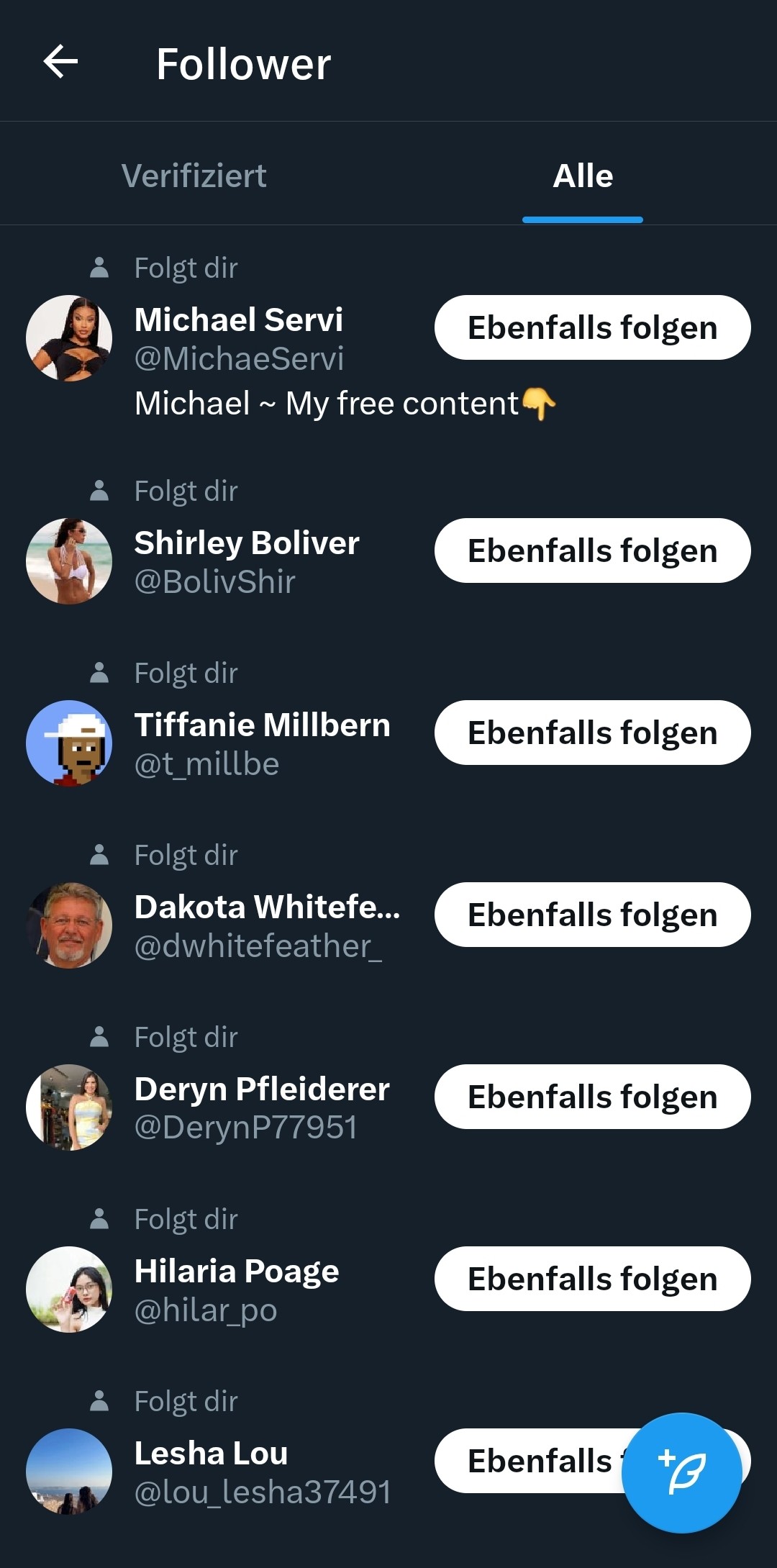Open Lesha Lou's profile
Image resolution: width=777 pixels, height=1568 pixels.
211,1454
